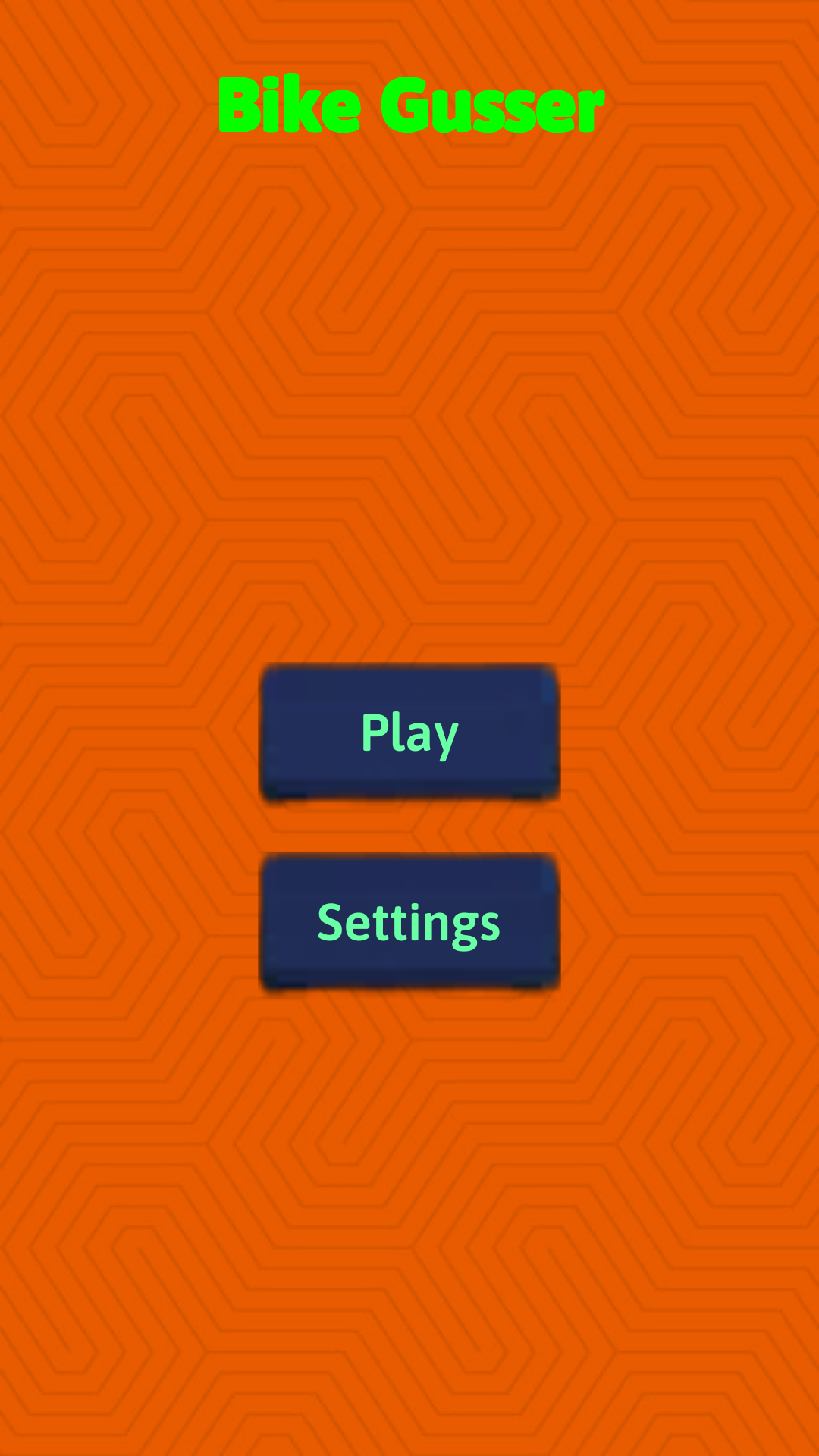The height and width of the screenshot is (1456, 819).
Task: Start the game with the Play button
Action: 409,733
